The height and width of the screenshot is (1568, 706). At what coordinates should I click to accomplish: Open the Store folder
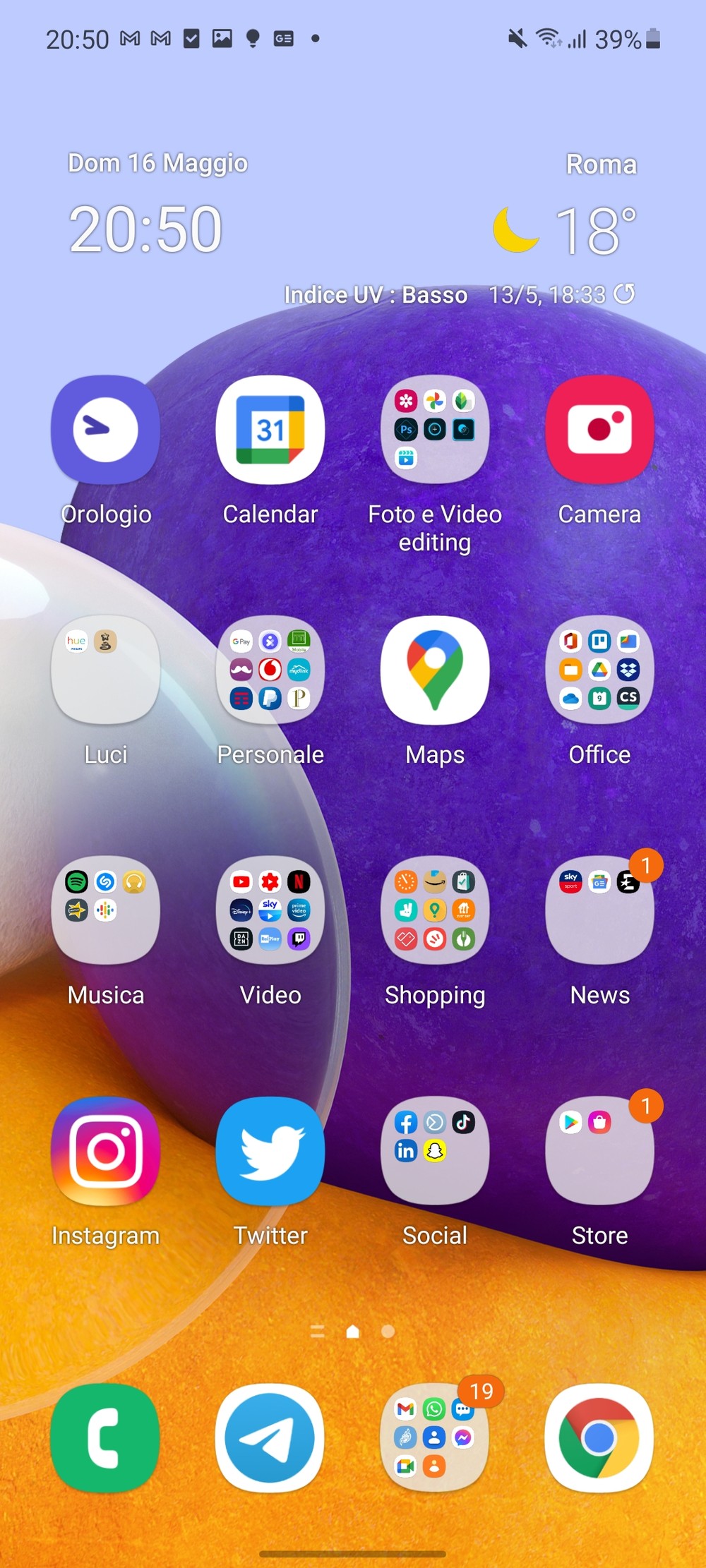[x=599, y=1151]
